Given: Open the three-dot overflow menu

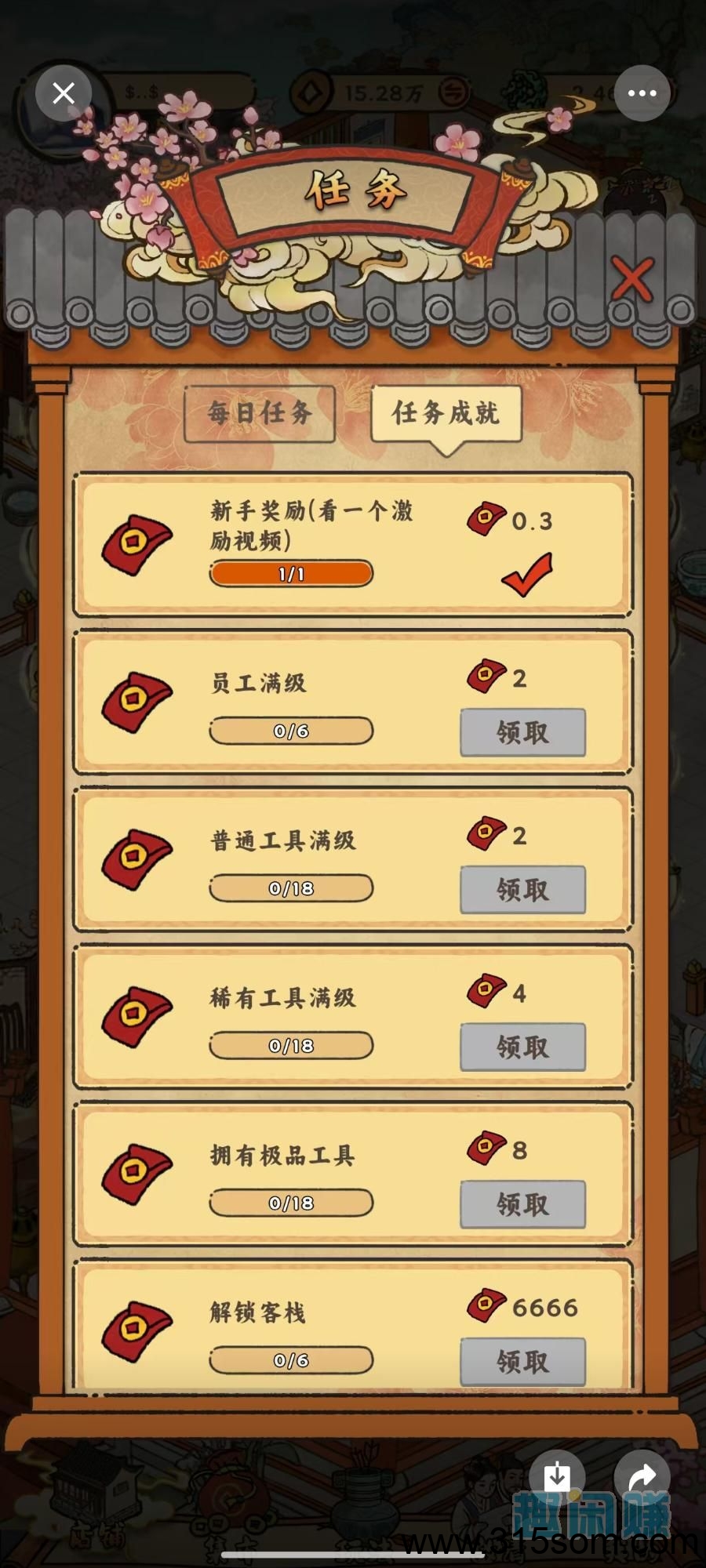Looking at the screenshot, I should tap(642, 93).
